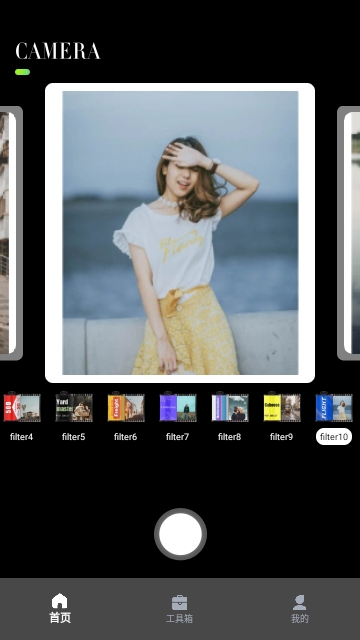Choose the filter6 film roll
This screenshot has width=360, height=640.
click(126, 407)
